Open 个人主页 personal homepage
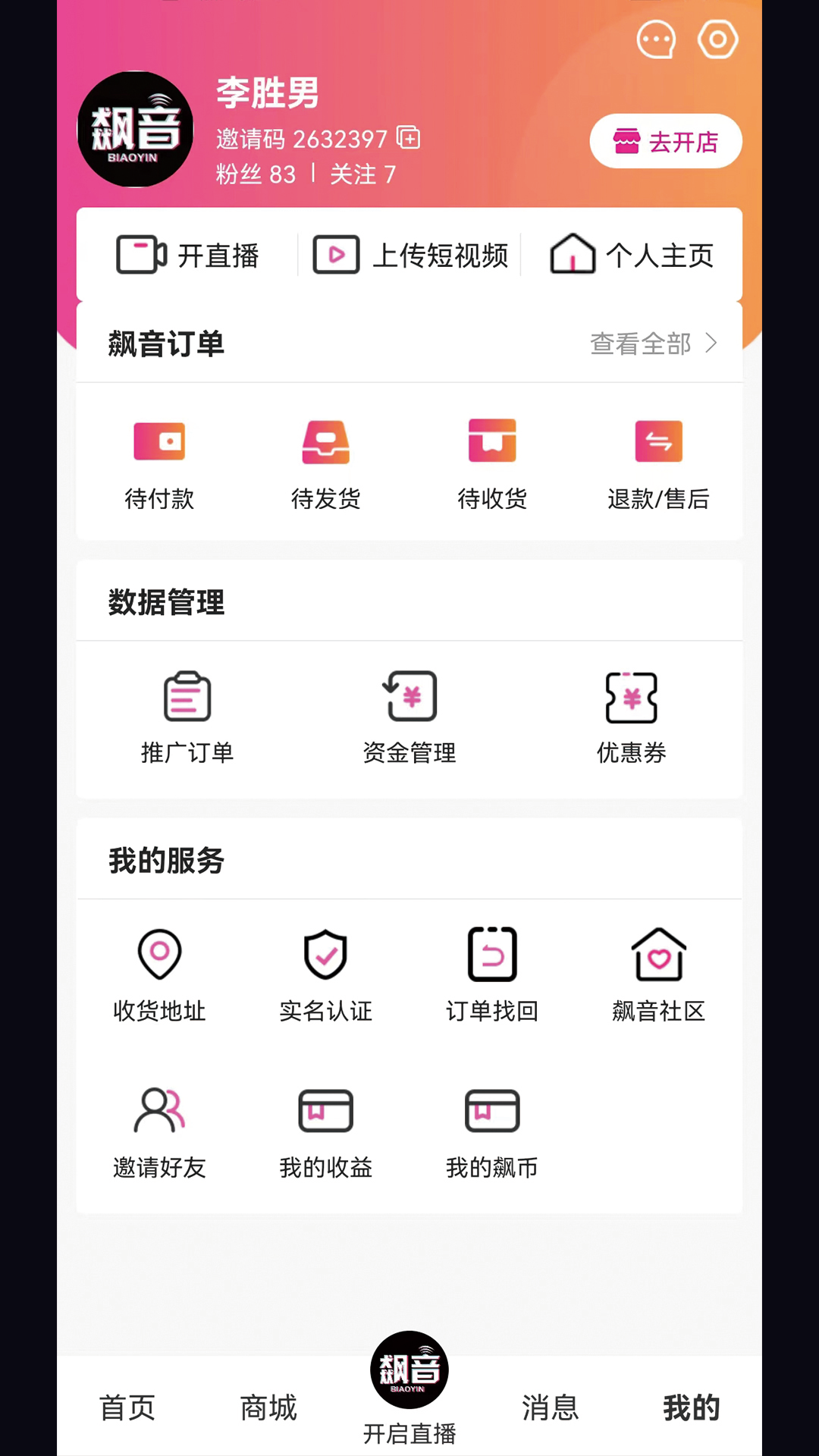This screenshot has height=1456, width=819. (632, 256)
